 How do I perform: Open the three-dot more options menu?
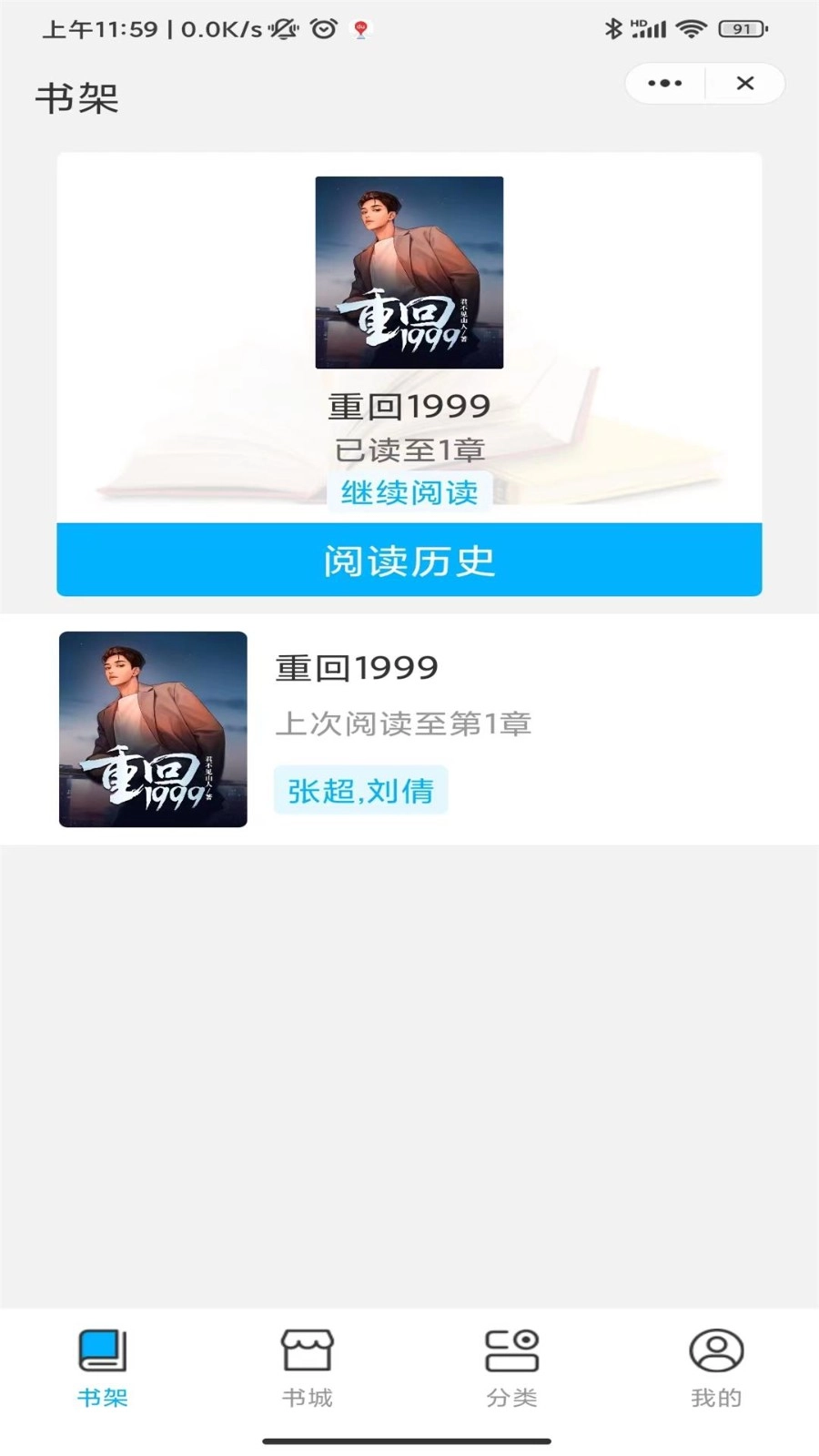[663, 83]
